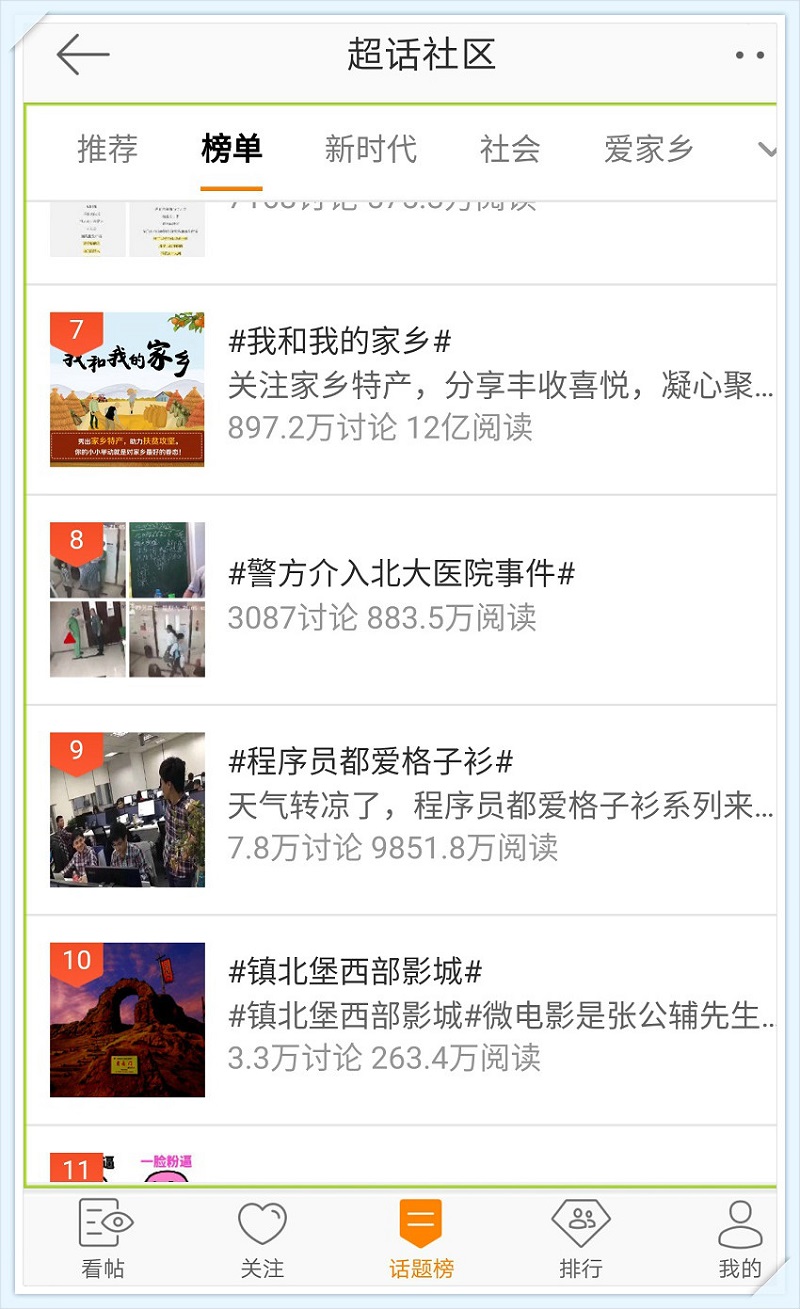Viewport: 800px width, 1309px height.
Task: Switch to the 爱家乡 tab
Action: click(x=648, y=150)
